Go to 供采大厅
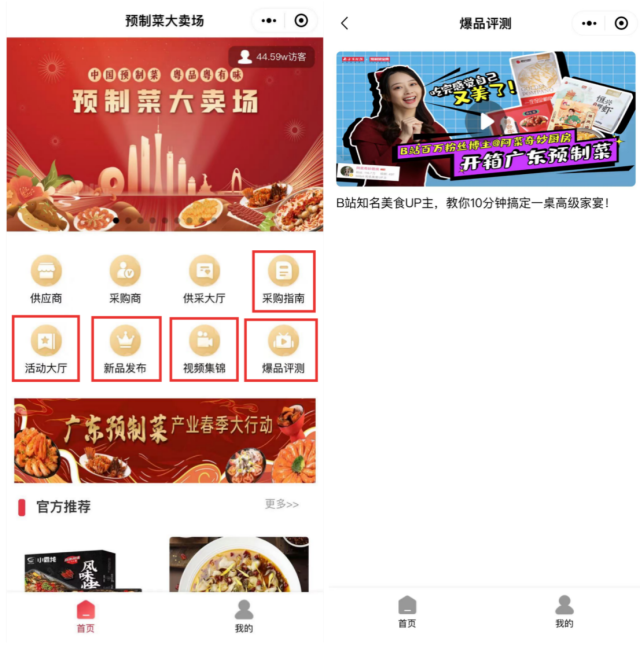Screen dimensions: 640x647 pyautogui.click(x=204, y=279)
